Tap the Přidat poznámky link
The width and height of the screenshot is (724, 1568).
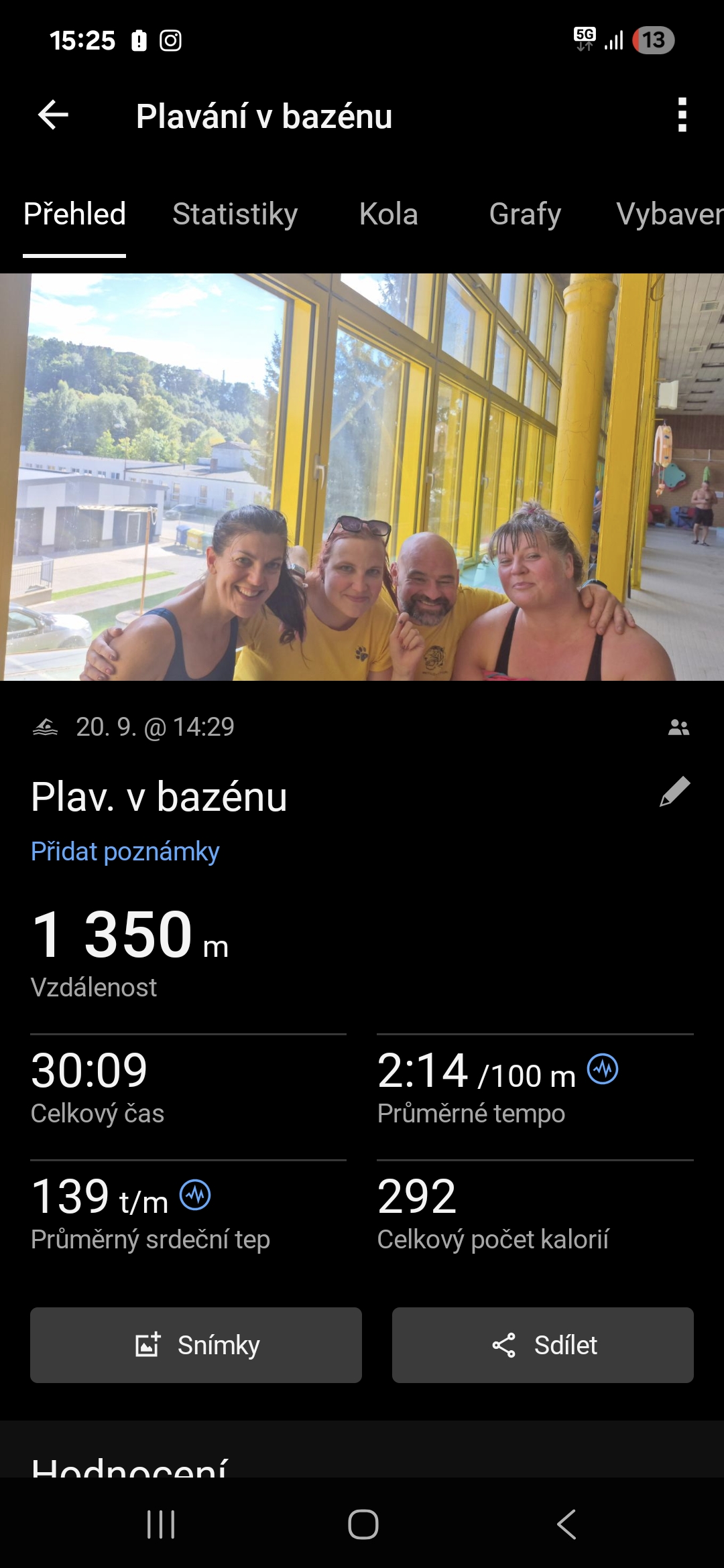125,851
